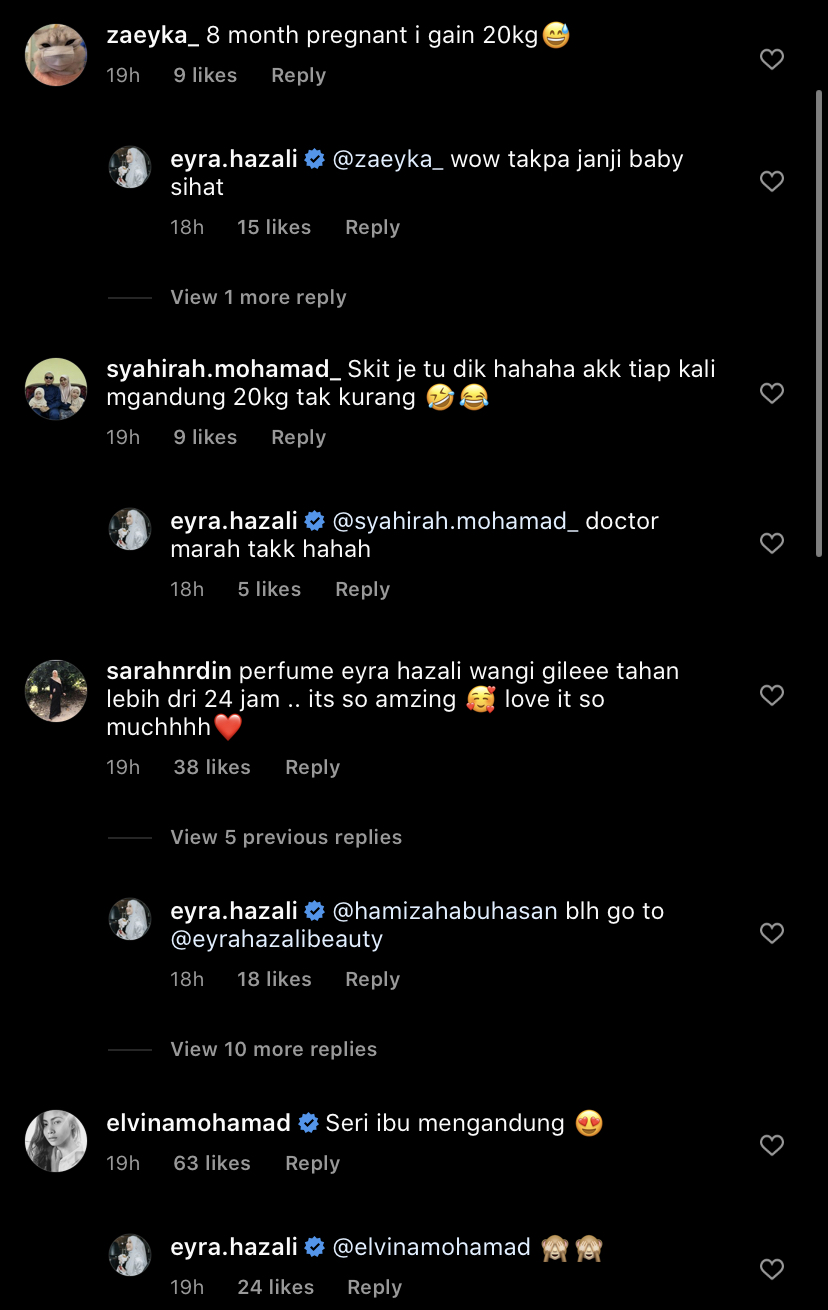Image resolution: width=828 pixels, height=1310 pixels.
Task: Reply to syahirah.mohamad_'s comment
Action: [298, 437]
